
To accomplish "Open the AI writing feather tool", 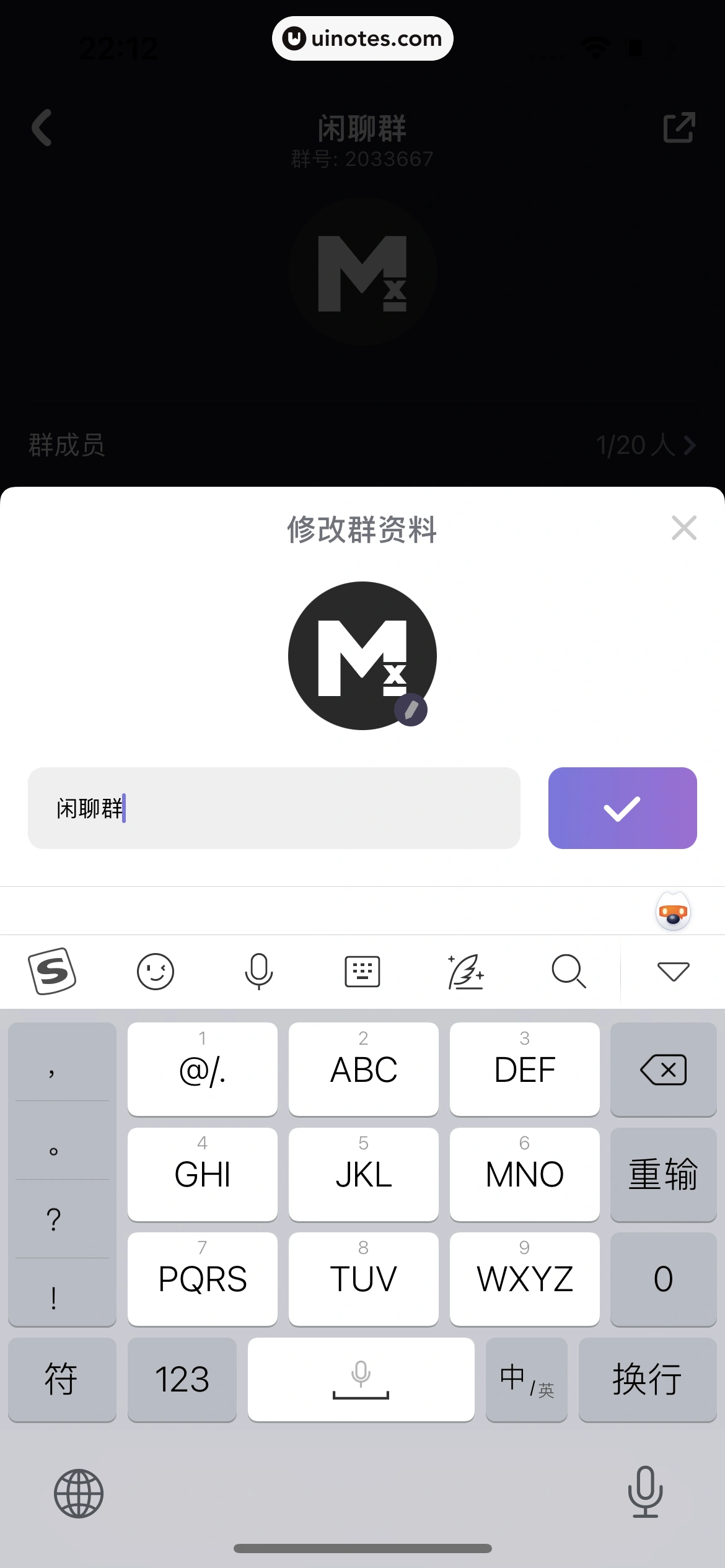I will click(x=465, y=971).
